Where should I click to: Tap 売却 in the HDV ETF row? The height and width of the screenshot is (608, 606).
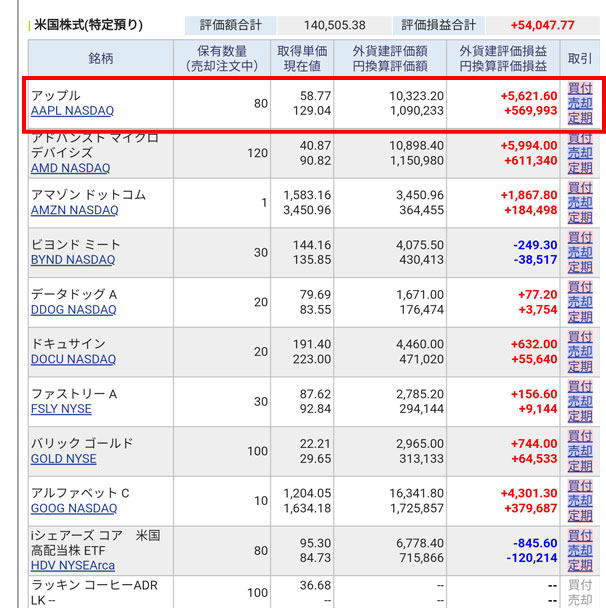point(580,551)
